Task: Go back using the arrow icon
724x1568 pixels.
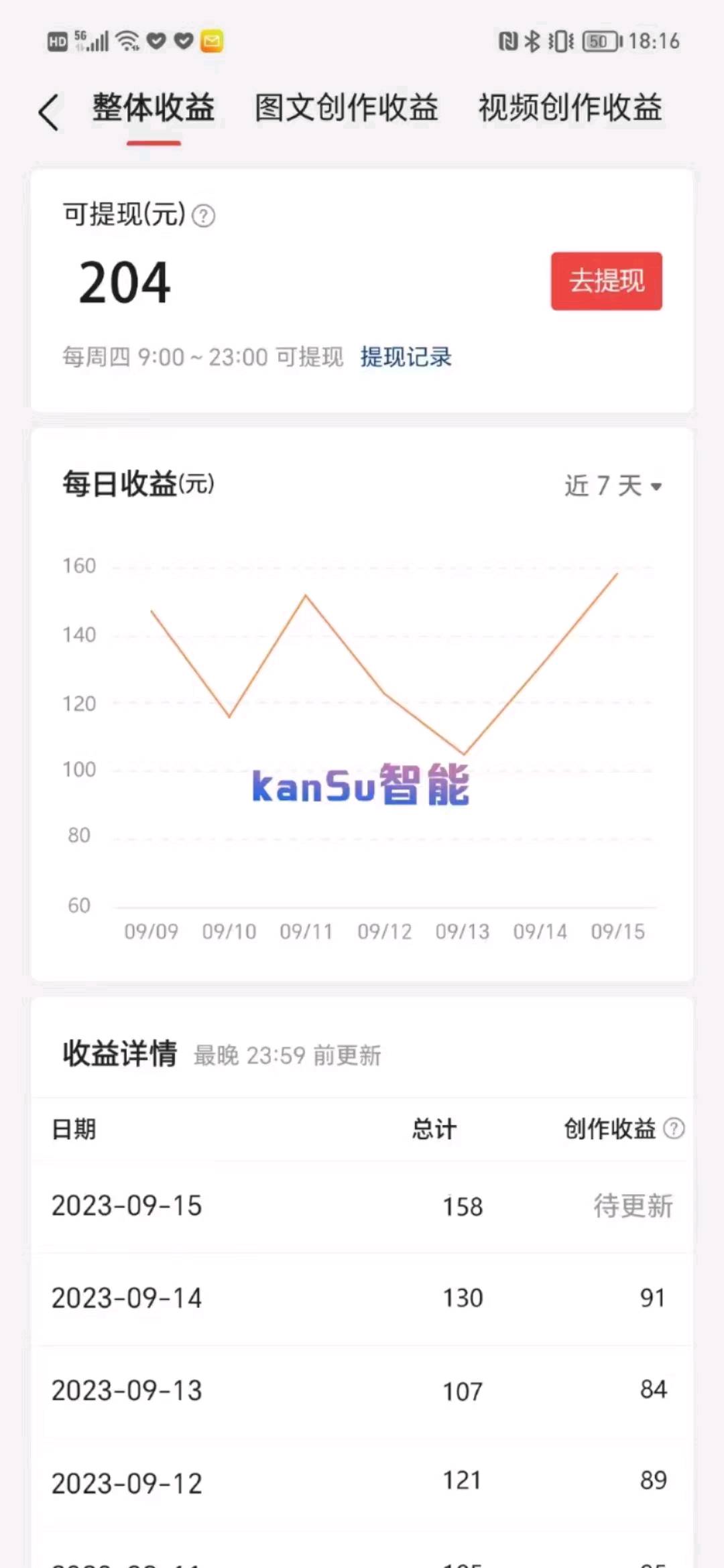Action: (x=49, y=112)
